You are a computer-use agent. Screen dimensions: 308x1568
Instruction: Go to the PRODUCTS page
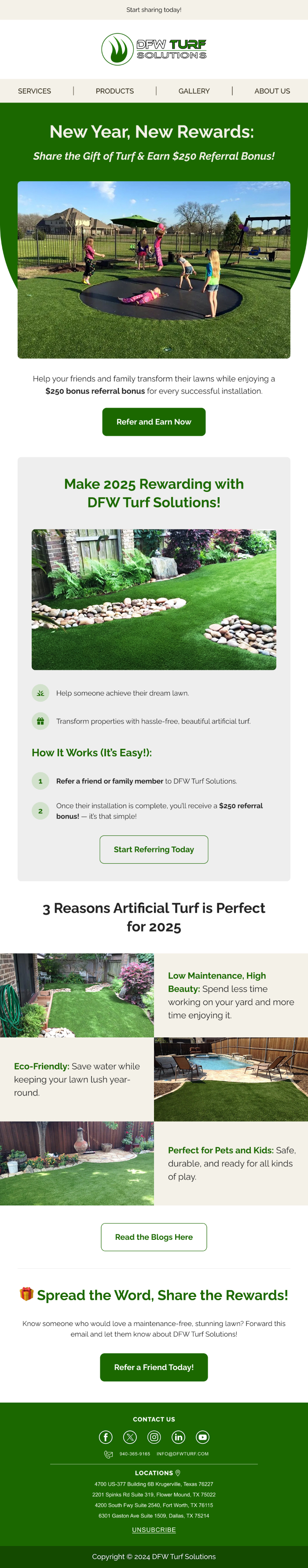point(114,91)
